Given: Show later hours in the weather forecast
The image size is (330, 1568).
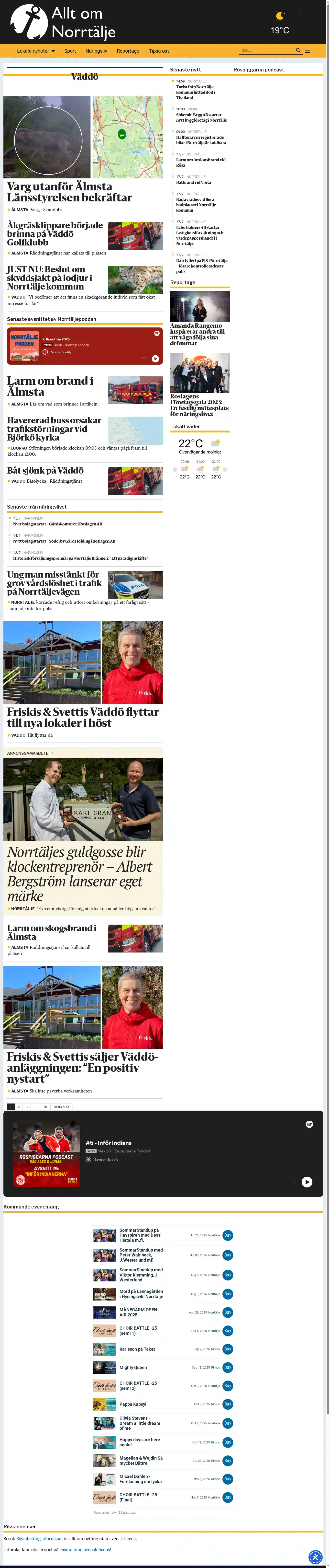Looking at the screenshot, I should click(225, 470).
